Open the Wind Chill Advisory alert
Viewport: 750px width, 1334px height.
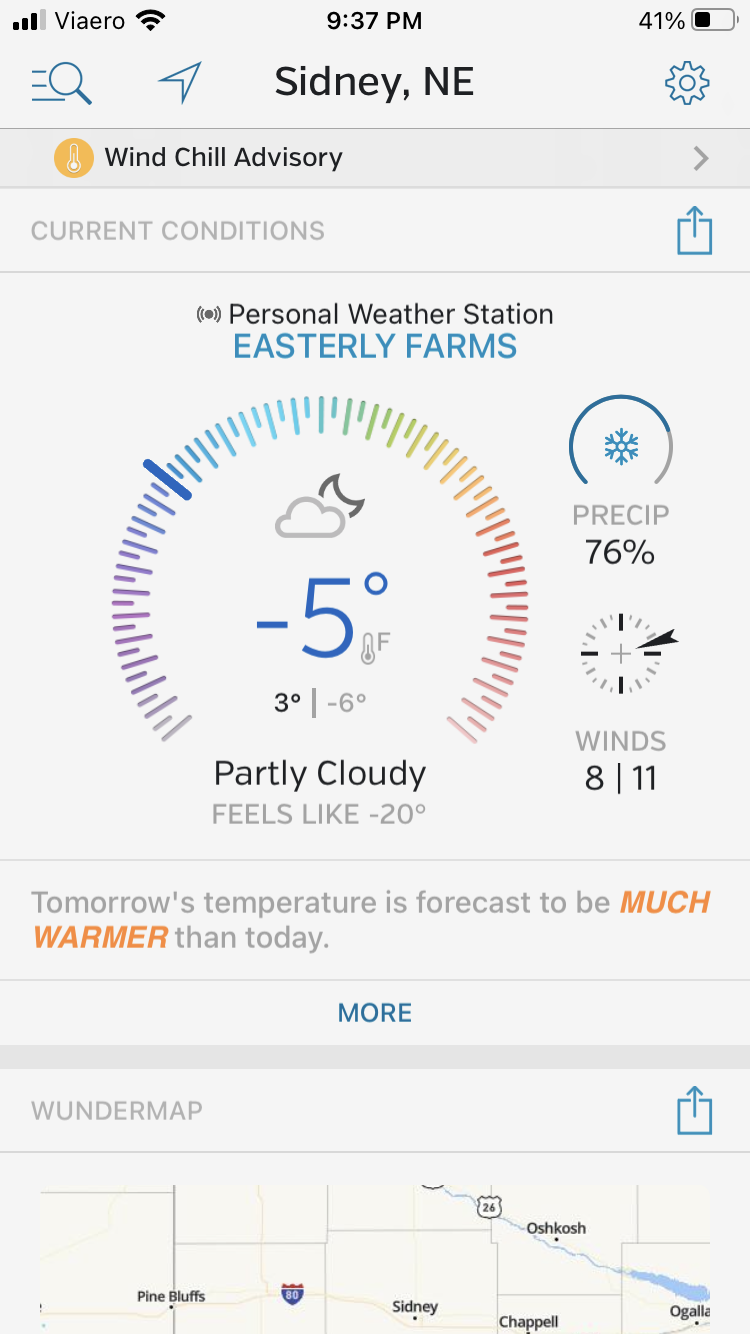pyautogui.click(x=375, y=158)
